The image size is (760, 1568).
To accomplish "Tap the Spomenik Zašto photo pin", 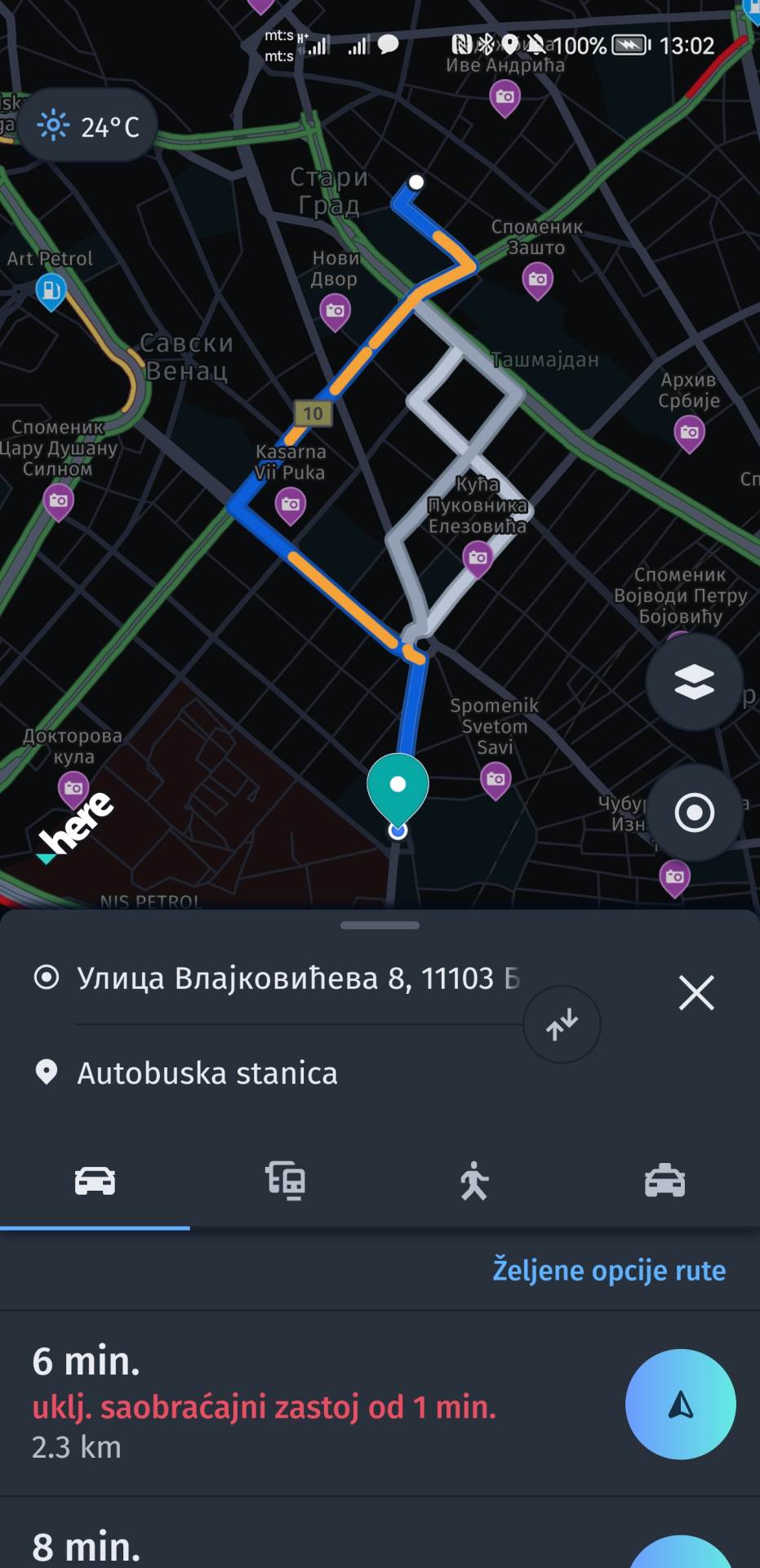I will click(536, 279).
